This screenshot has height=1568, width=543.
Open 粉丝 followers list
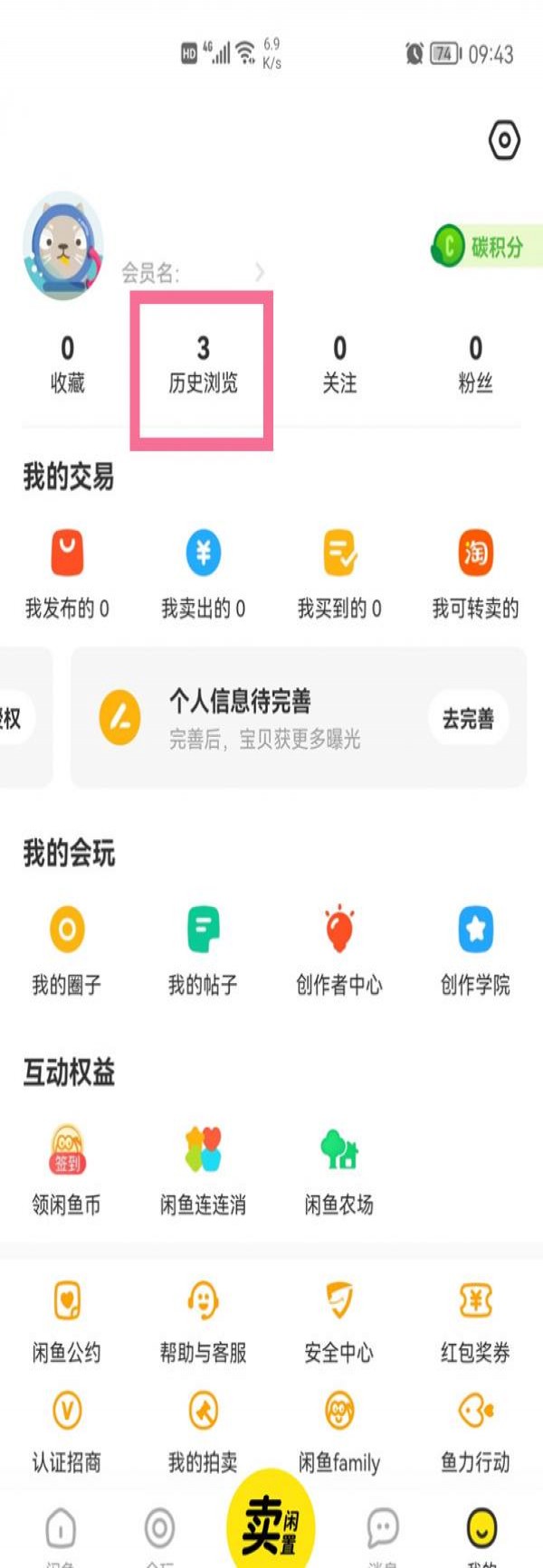[475, 364]
